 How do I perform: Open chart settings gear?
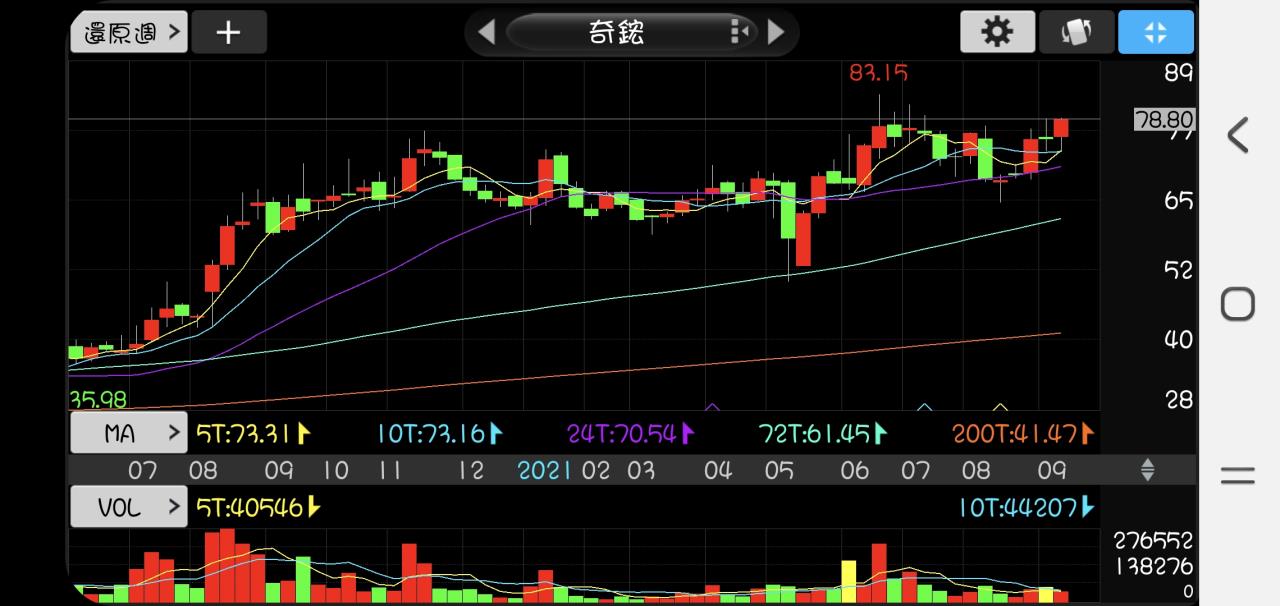997,32
